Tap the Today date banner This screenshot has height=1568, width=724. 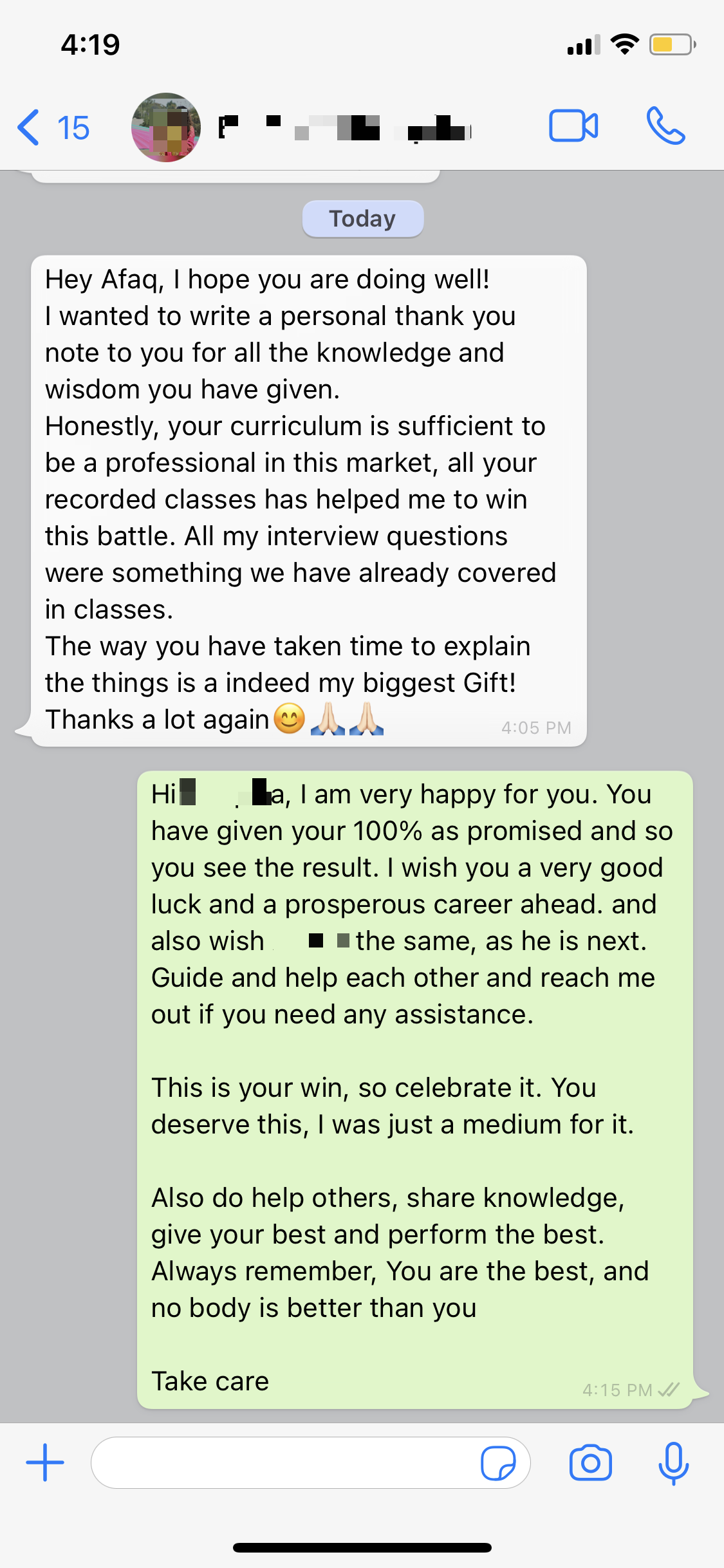coord(362,218)
